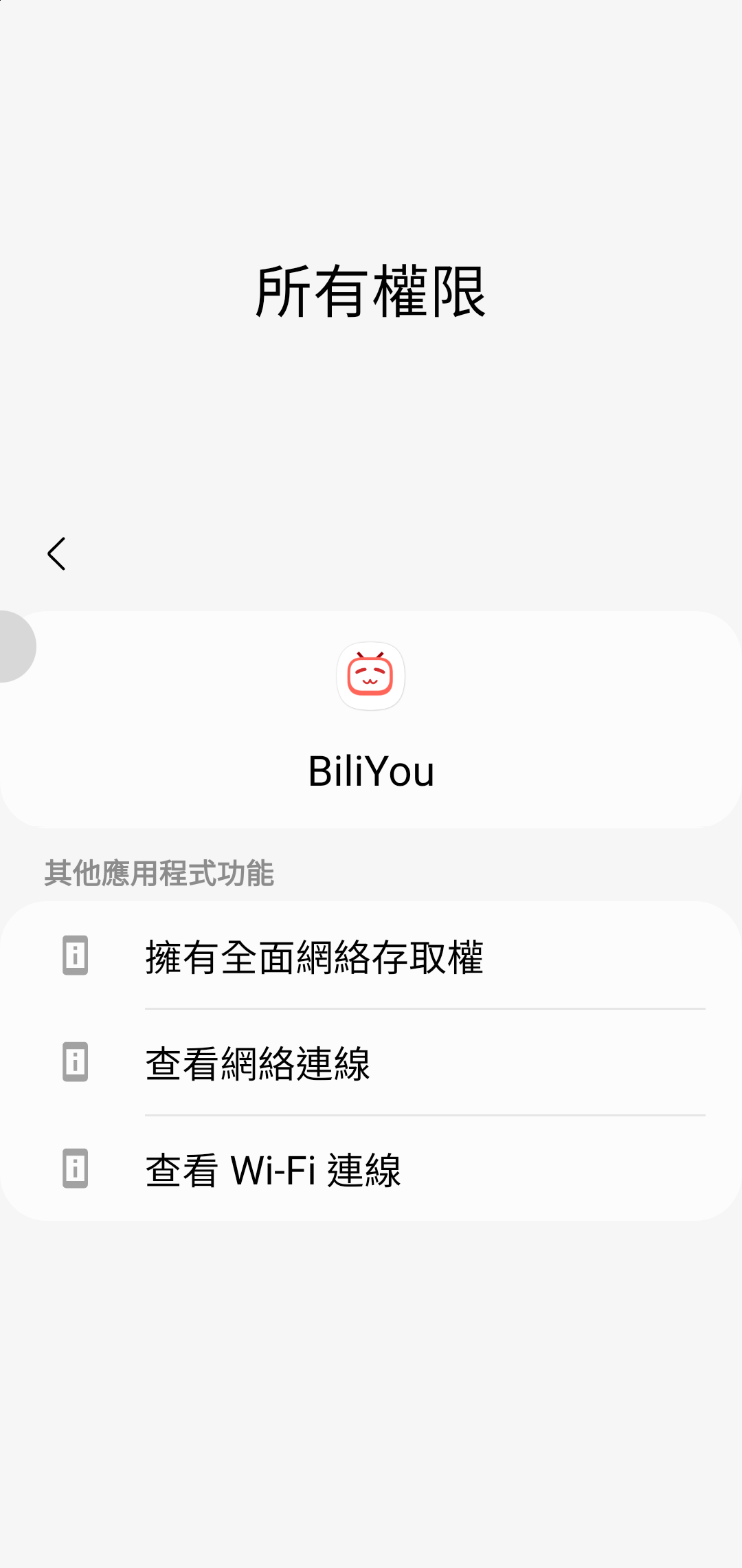This screenshot has height=1568, width=742.
Task: Open the 其他應用程式功能 section header
Action: pos(159,872)
